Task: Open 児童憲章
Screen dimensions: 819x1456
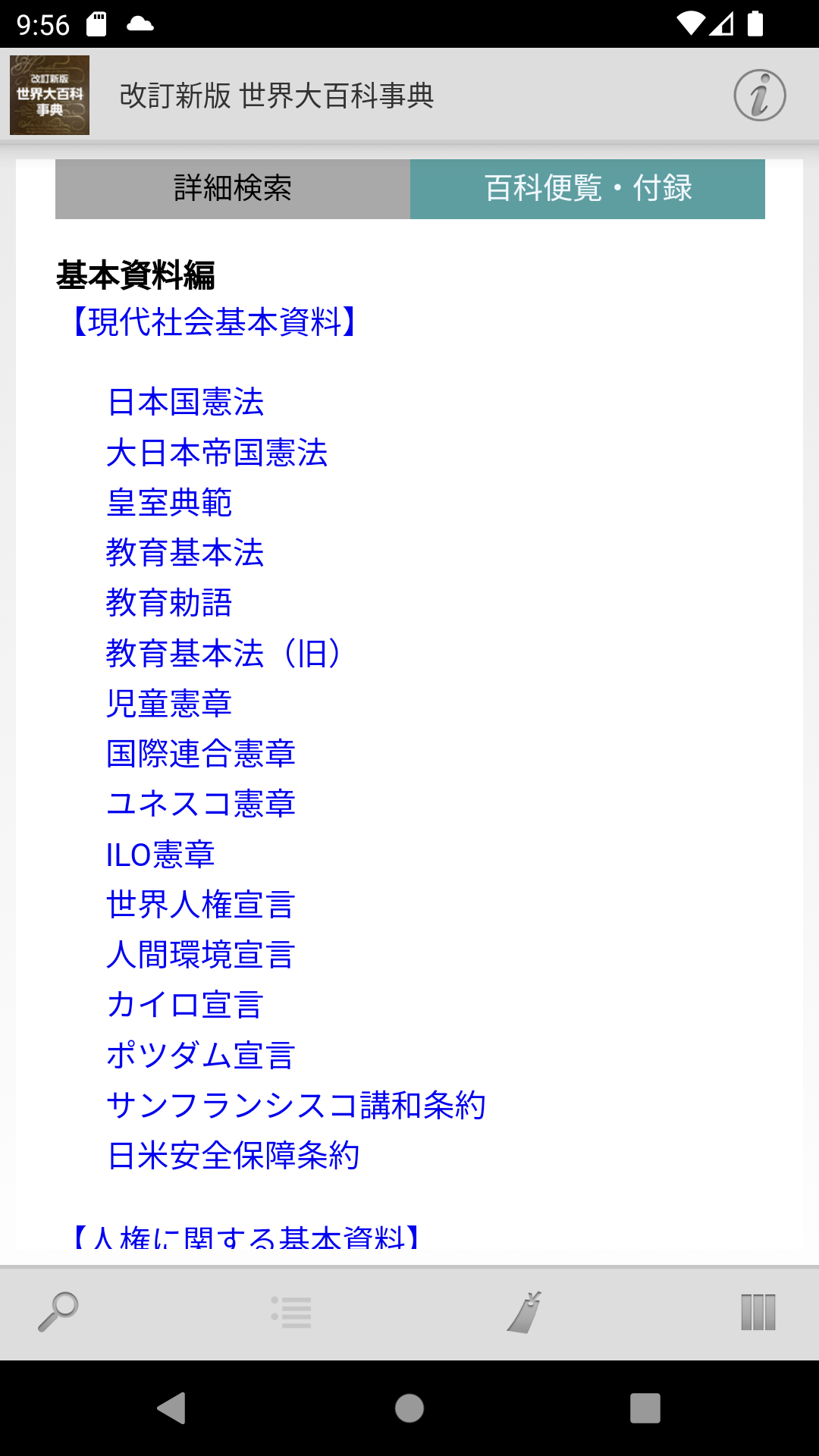Action: 169,704
